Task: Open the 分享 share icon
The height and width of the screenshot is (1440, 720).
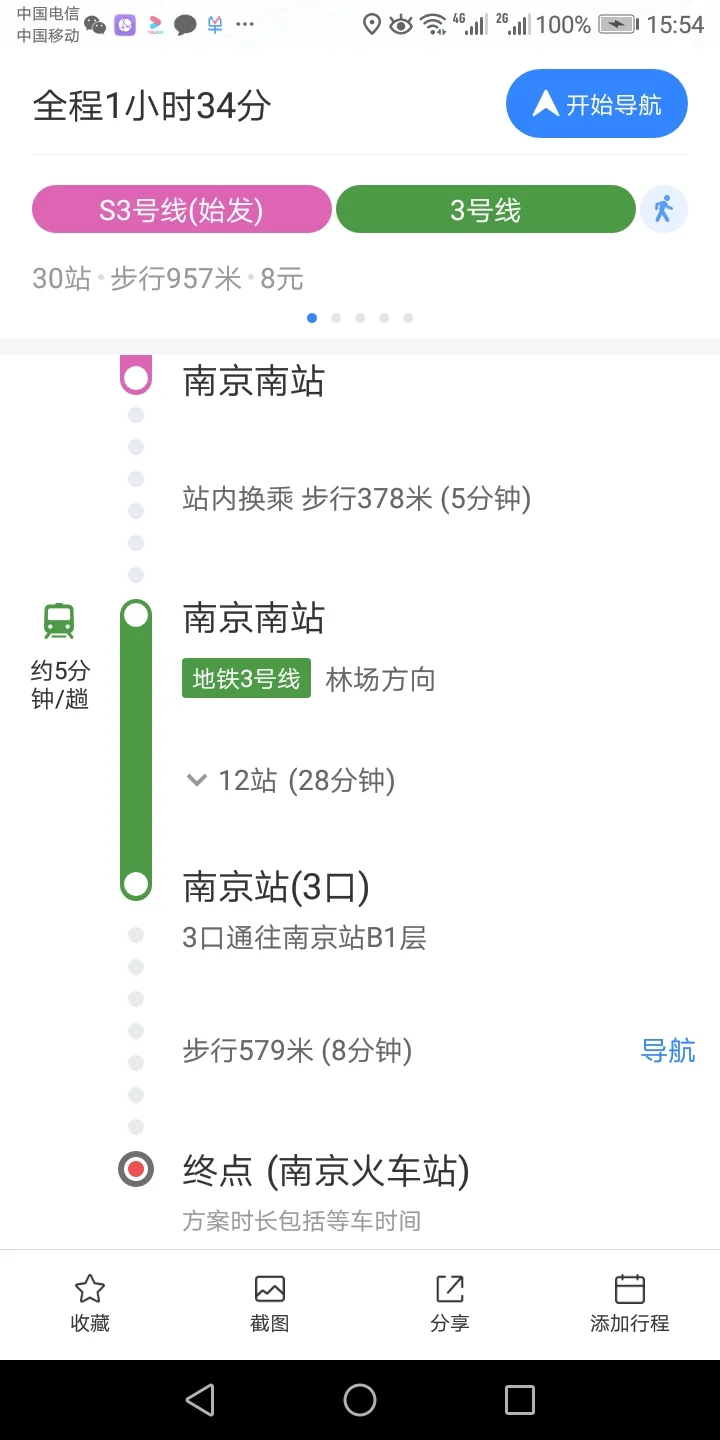Action: (x=449, y=1288)
